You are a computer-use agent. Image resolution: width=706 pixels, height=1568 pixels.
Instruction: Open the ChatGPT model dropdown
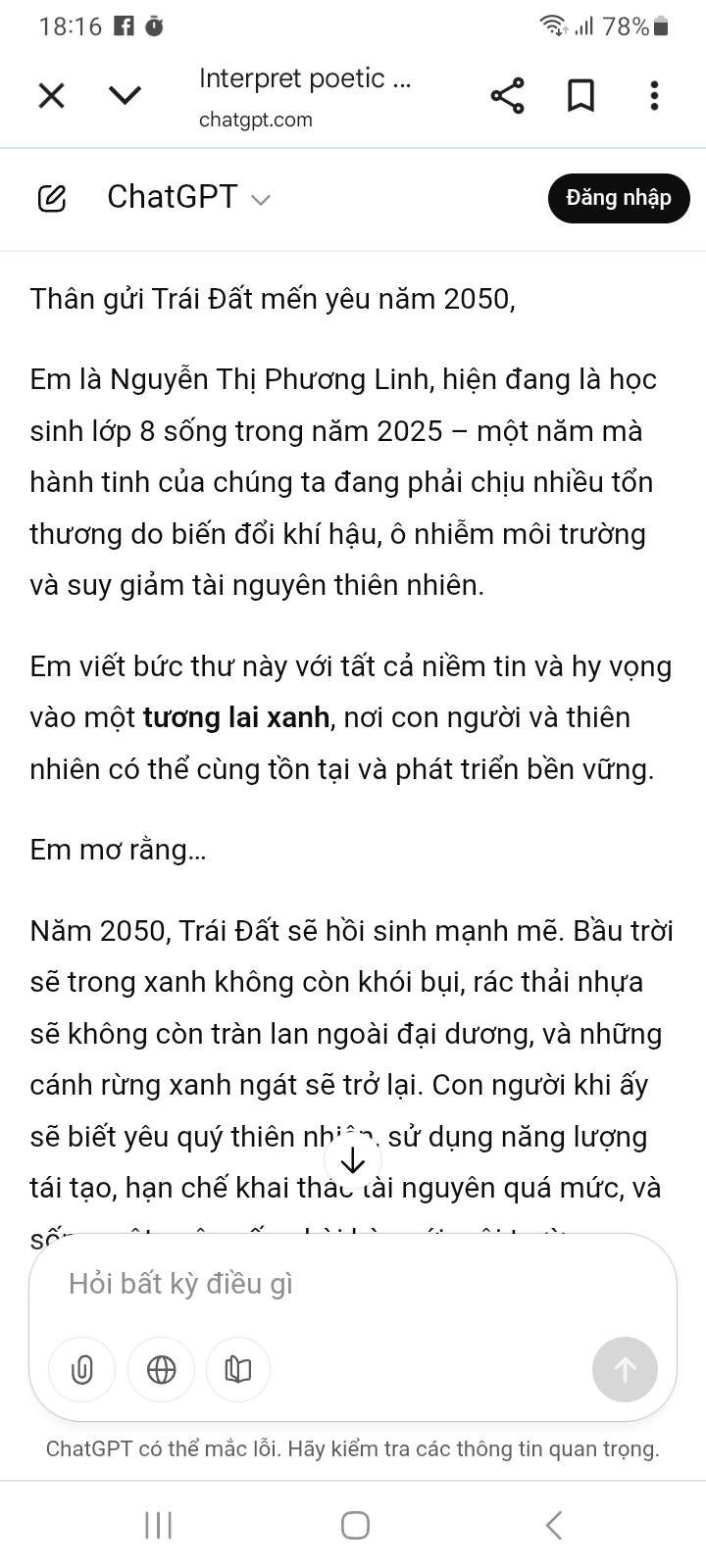click(x=188, y=198)
